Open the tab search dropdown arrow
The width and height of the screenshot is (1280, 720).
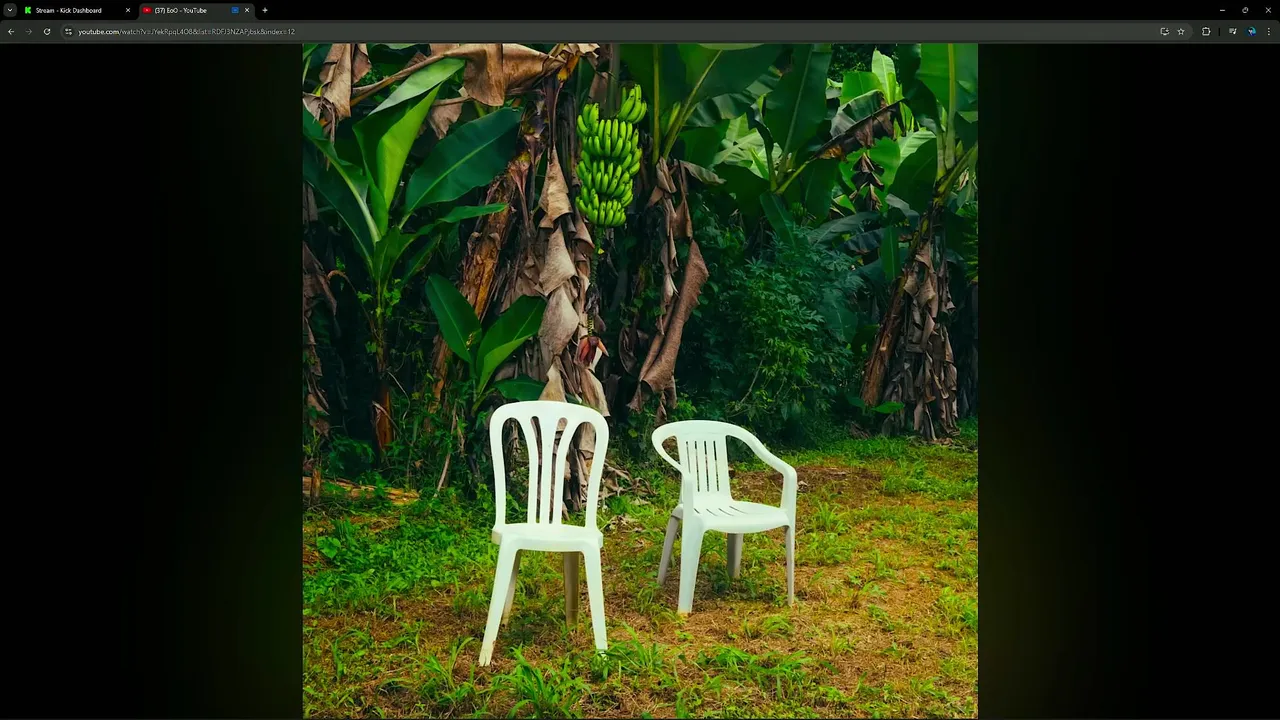(10, 10)
